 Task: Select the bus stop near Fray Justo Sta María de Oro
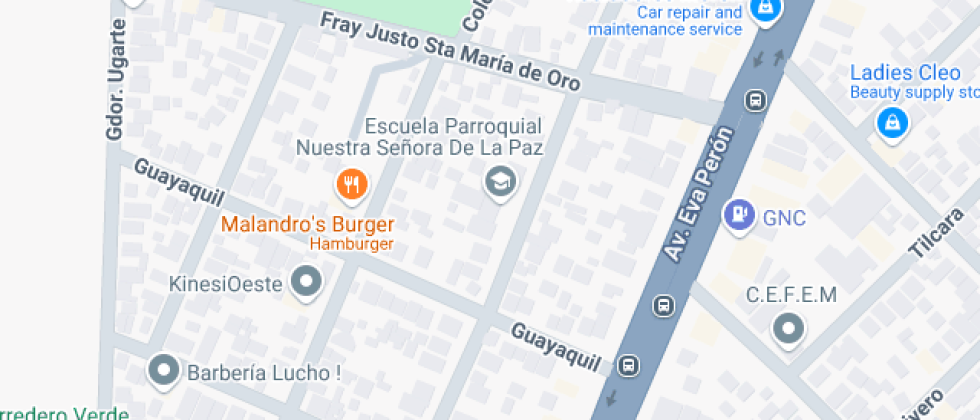755,101
